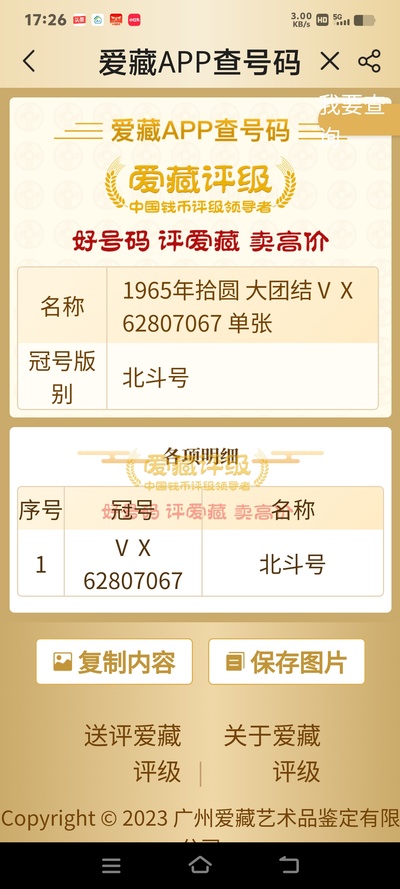Tap the 我要查询 button
The width and height of the screenshot is (400, 889).
(359, 117)
